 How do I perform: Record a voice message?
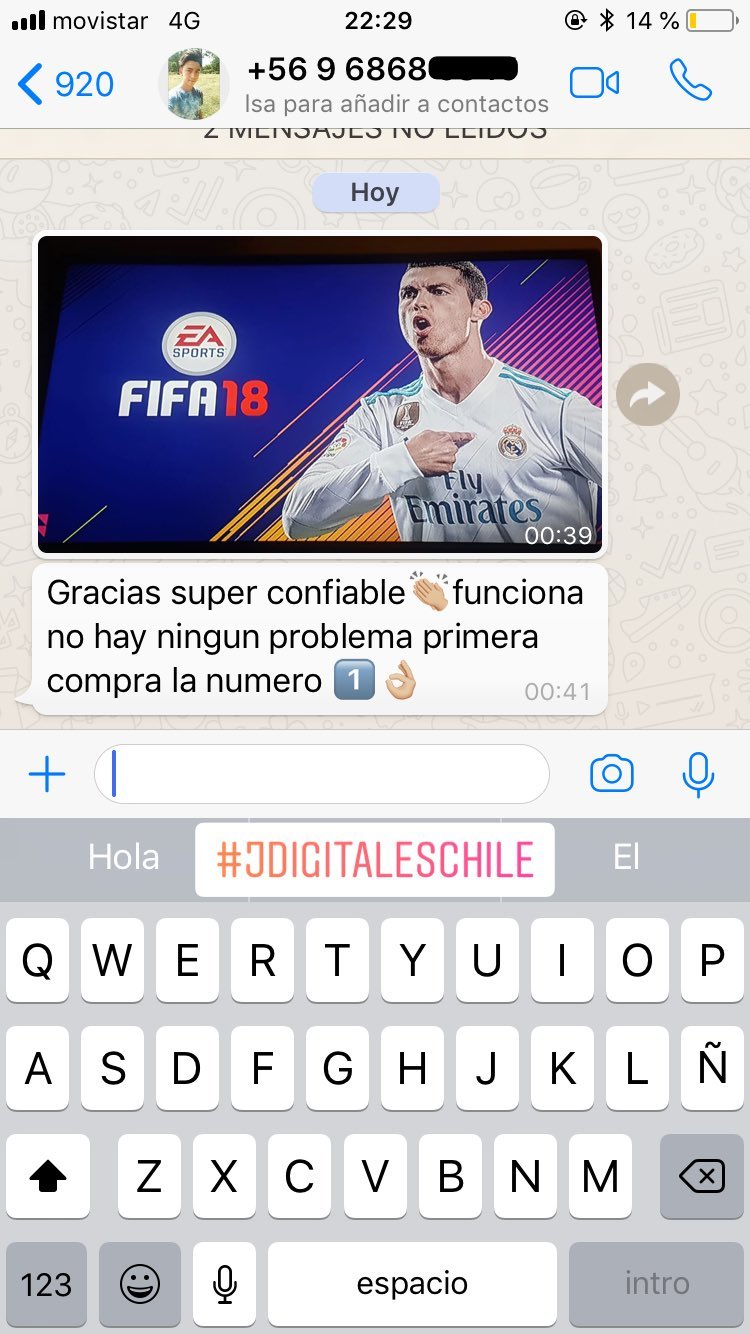coord(698,774)
